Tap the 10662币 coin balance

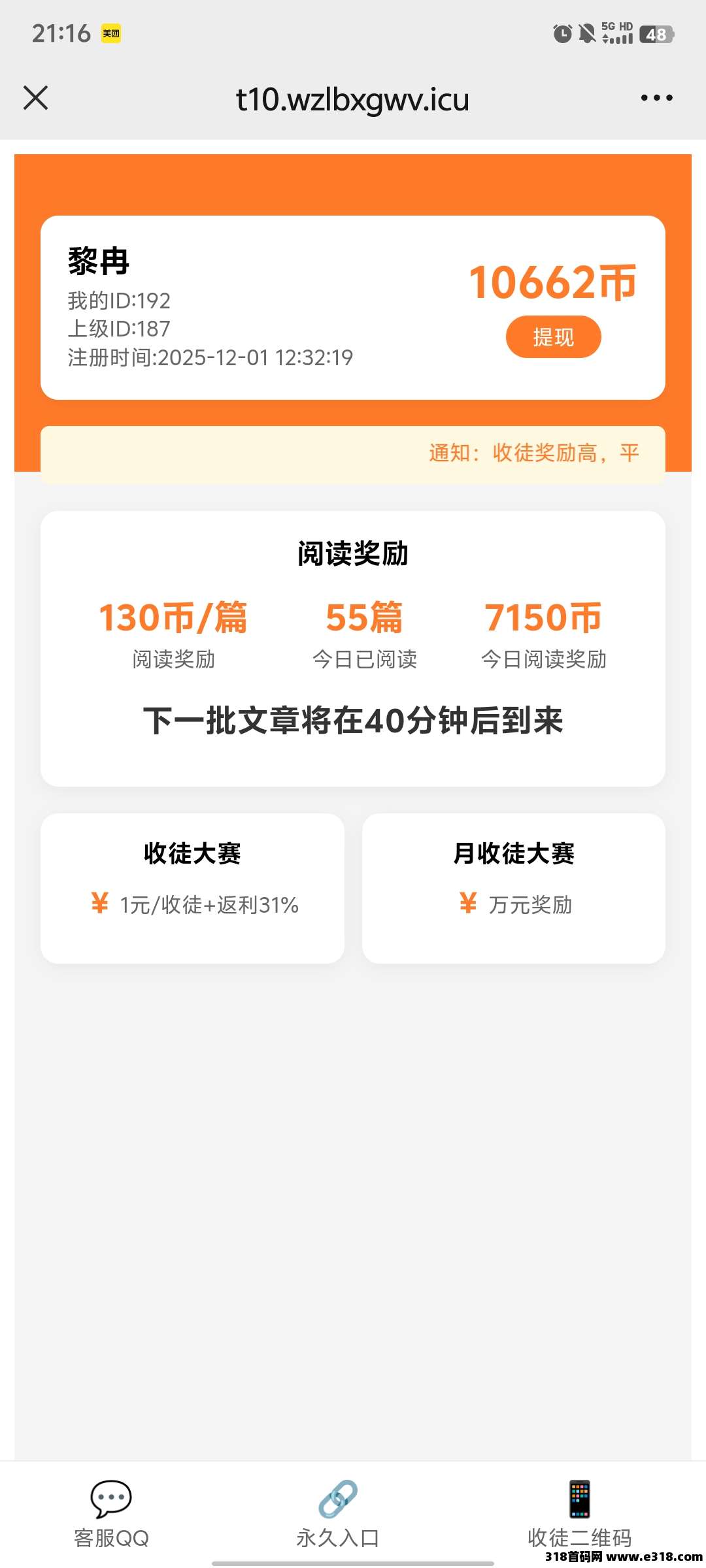point(553,282)
